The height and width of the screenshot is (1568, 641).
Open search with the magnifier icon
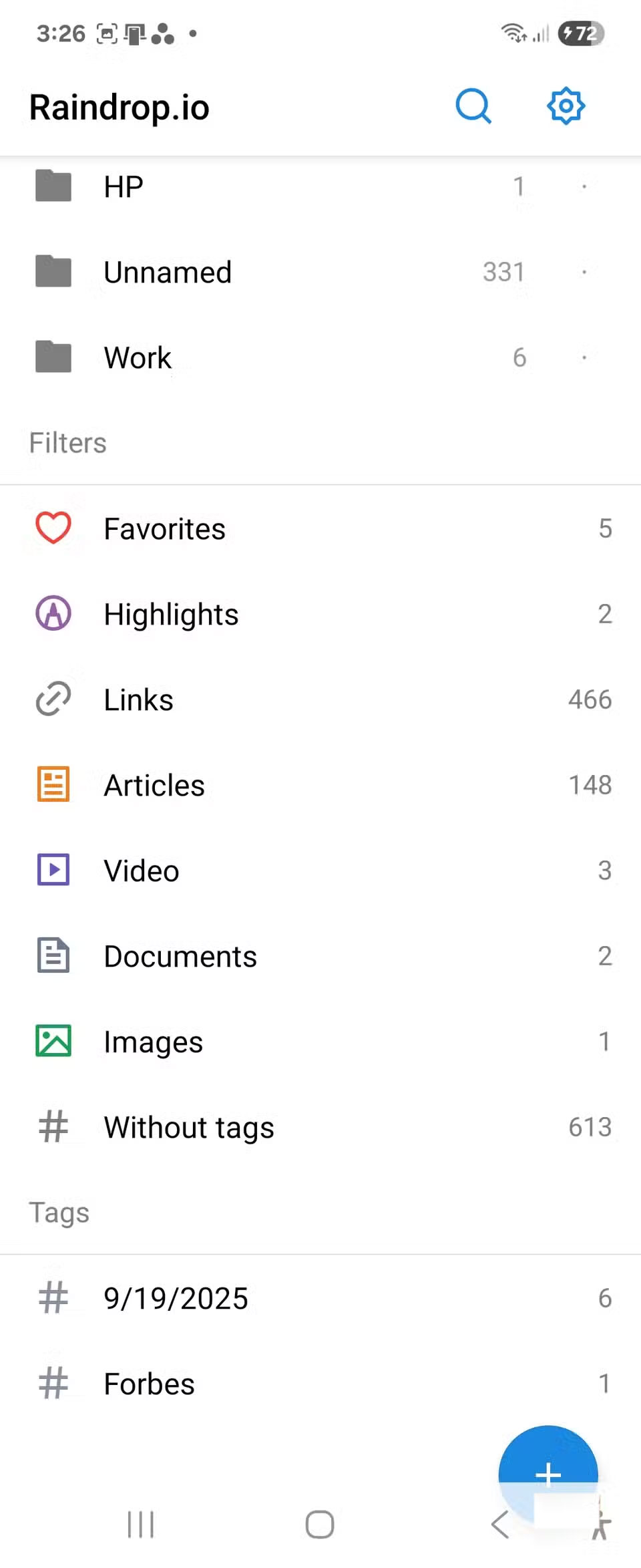(x=473, y=106)
